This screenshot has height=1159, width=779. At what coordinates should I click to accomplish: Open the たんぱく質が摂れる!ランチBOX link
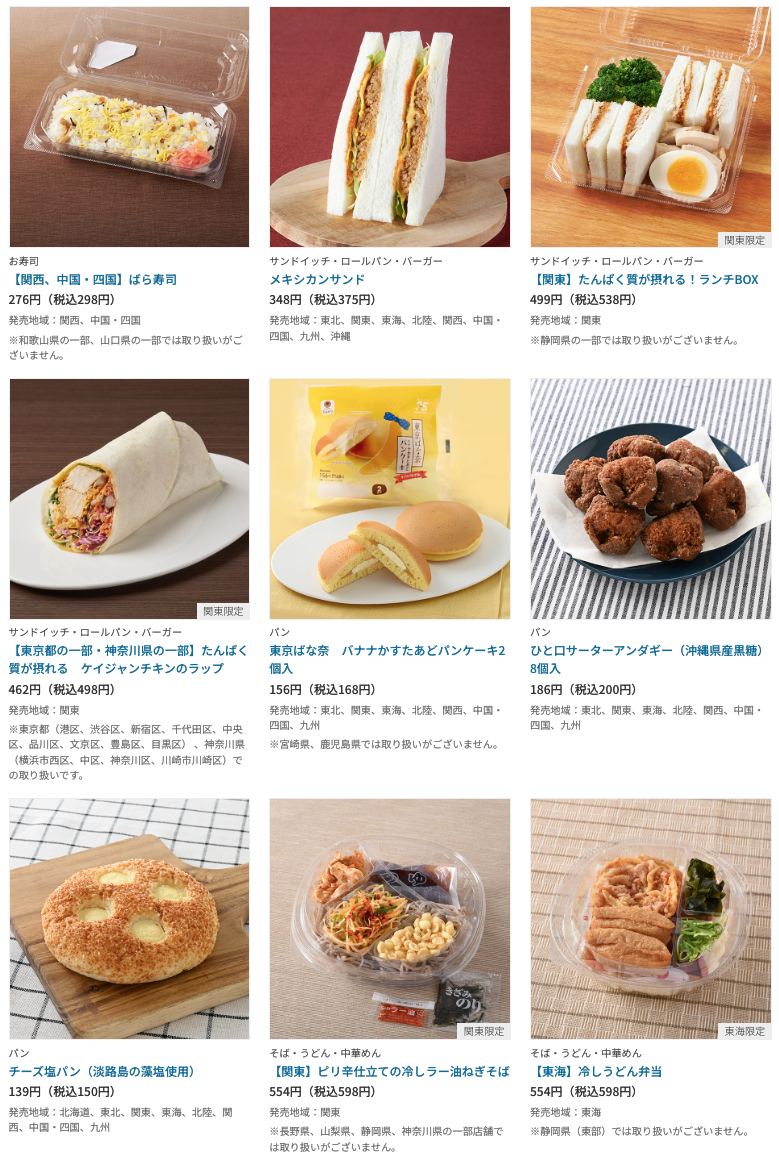[644, 280]
